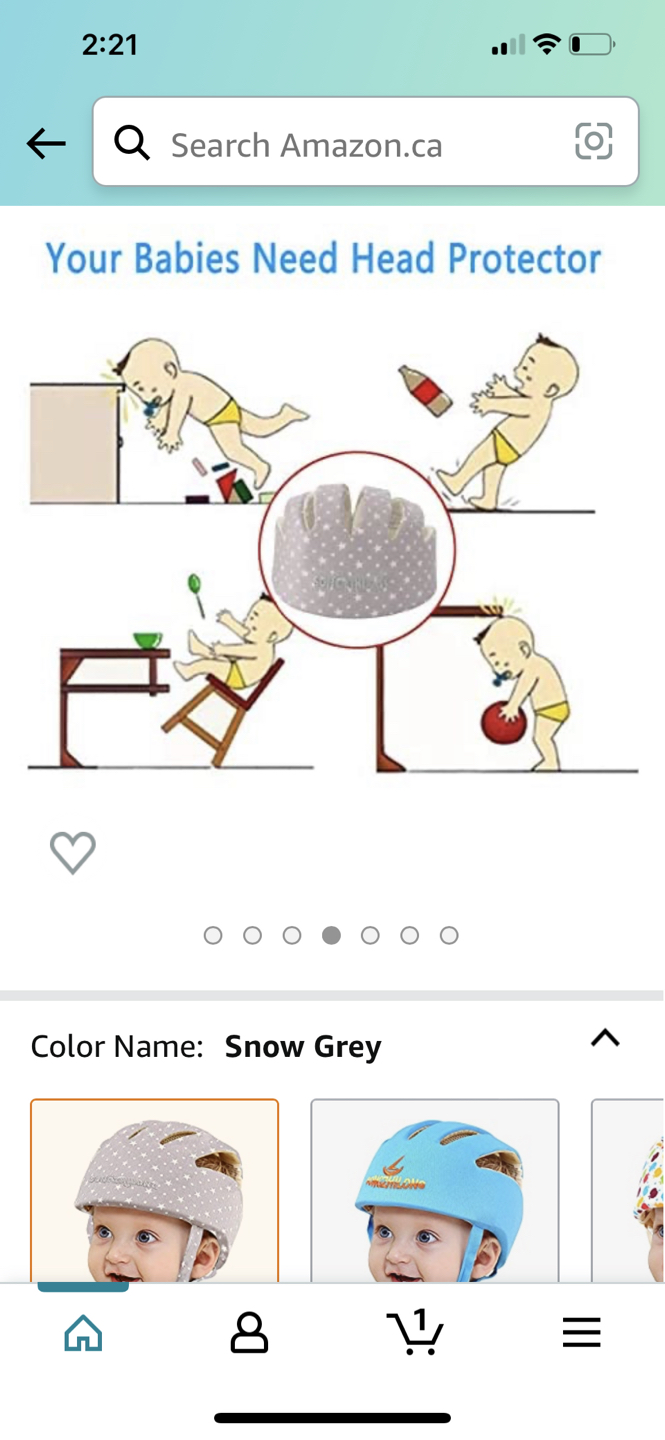Collapse the Color Name section
This screenshot has height=1440, width=665.
tap(605, 1038)
